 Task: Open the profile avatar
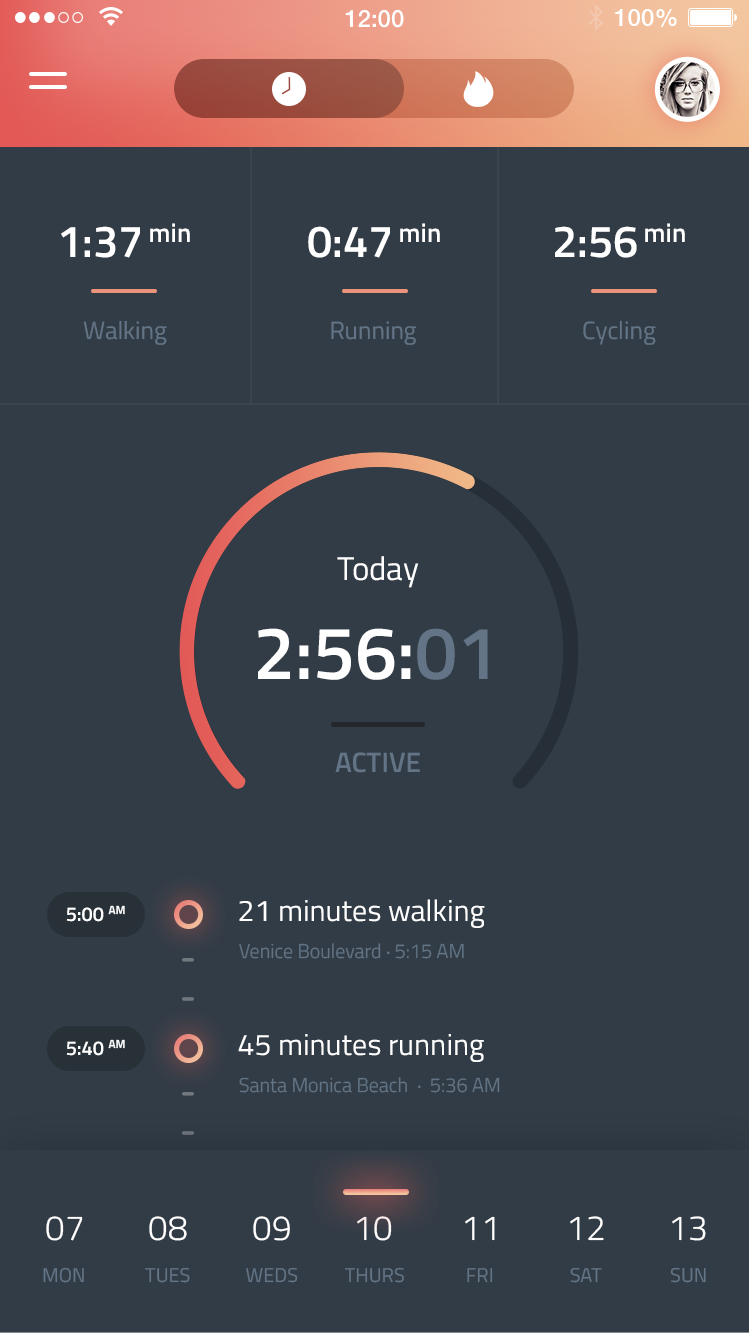687,89
